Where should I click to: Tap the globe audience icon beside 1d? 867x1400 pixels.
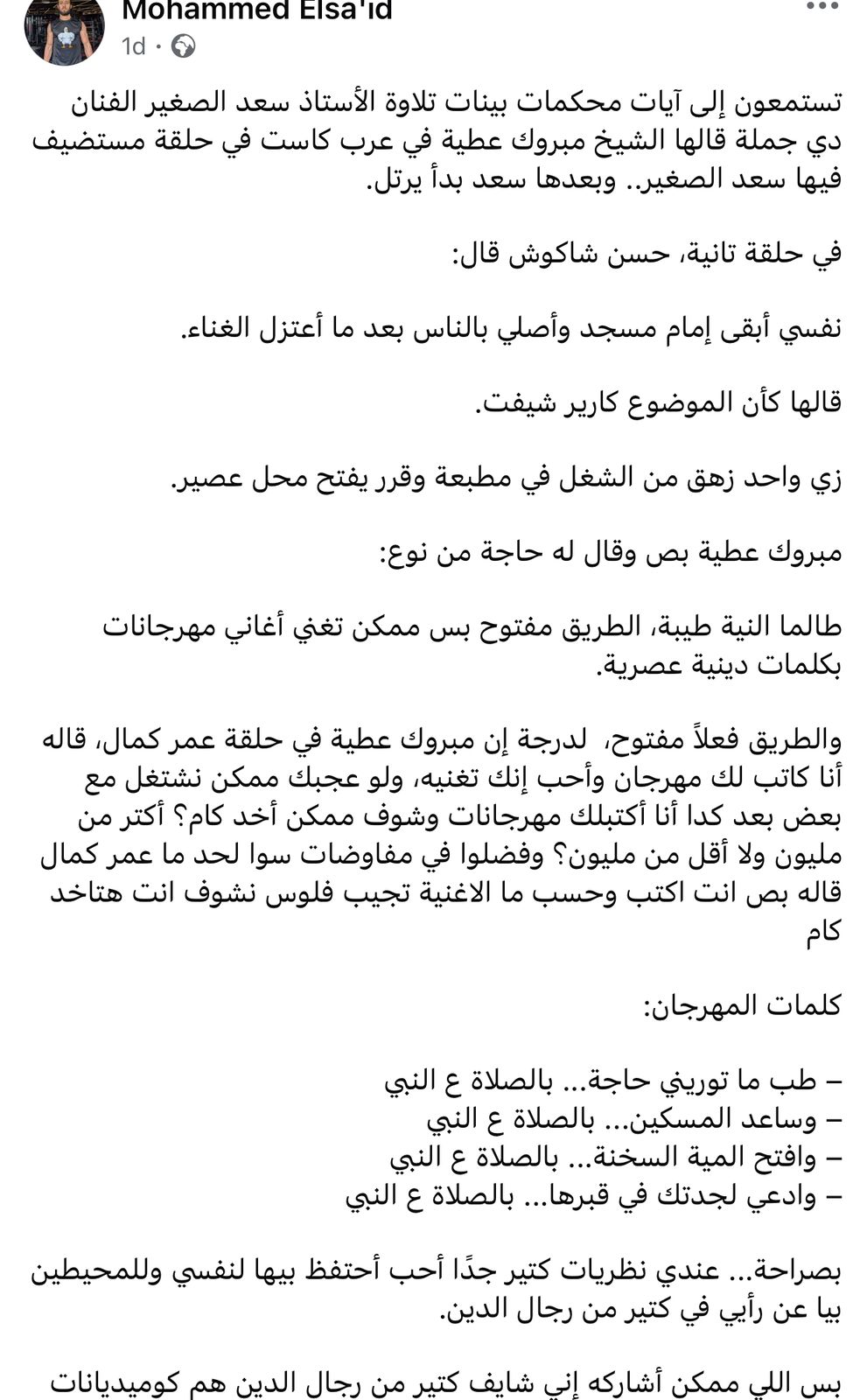click(184, 45)
